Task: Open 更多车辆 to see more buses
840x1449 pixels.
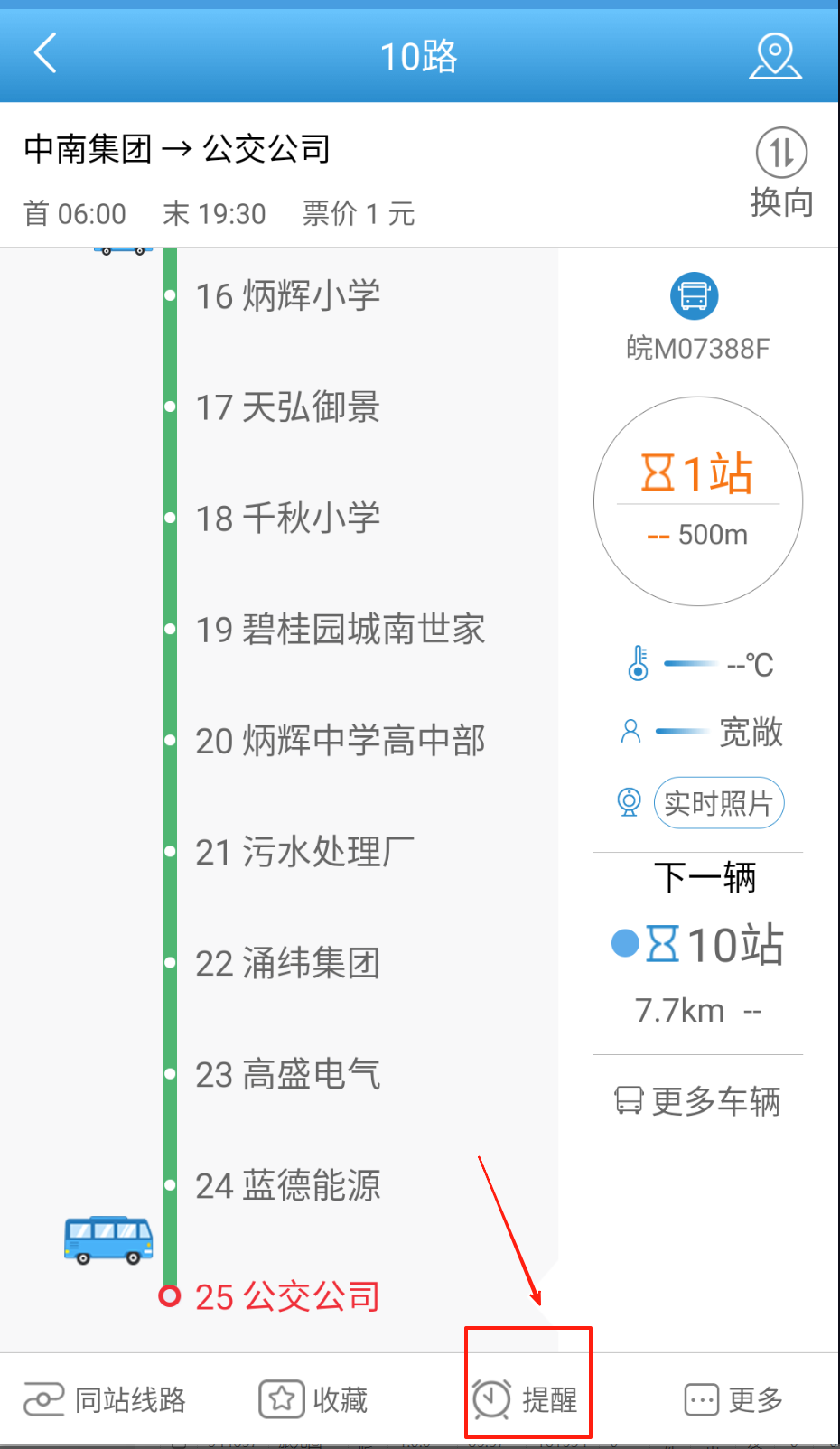Action: pos(698,1101)
